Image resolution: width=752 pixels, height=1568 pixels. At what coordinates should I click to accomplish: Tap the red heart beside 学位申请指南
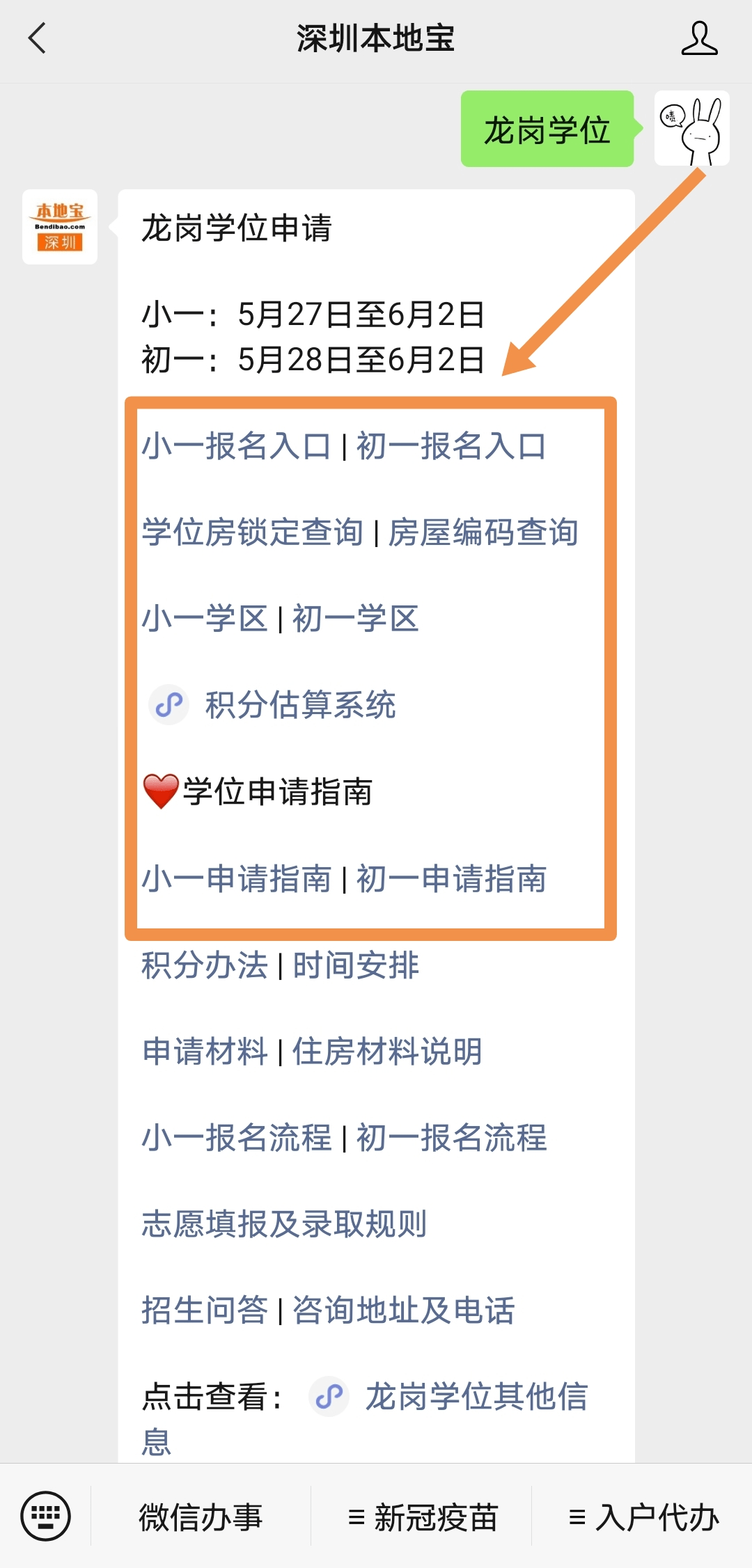[159, 791]
